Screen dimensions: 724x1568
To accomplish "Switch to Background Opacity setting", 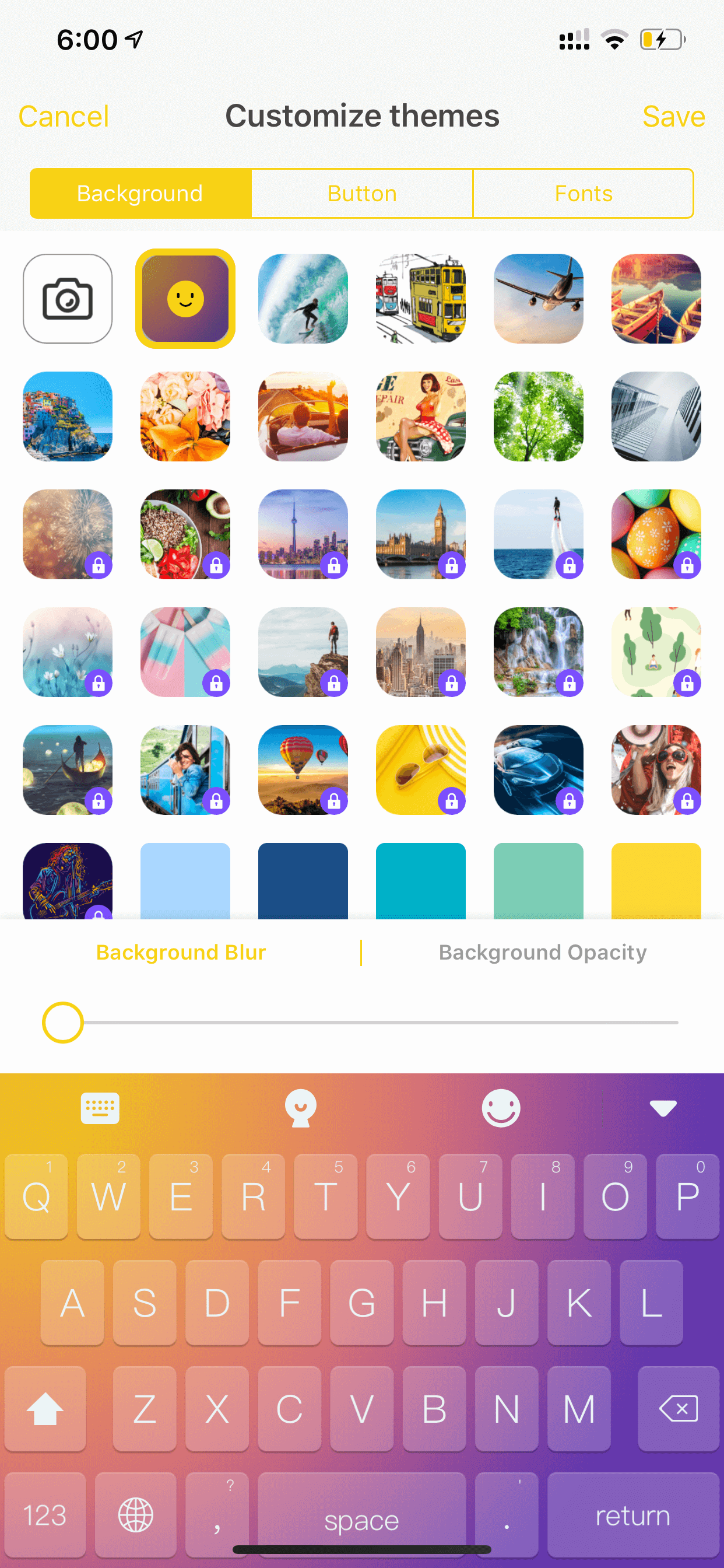I will (543, 952).
